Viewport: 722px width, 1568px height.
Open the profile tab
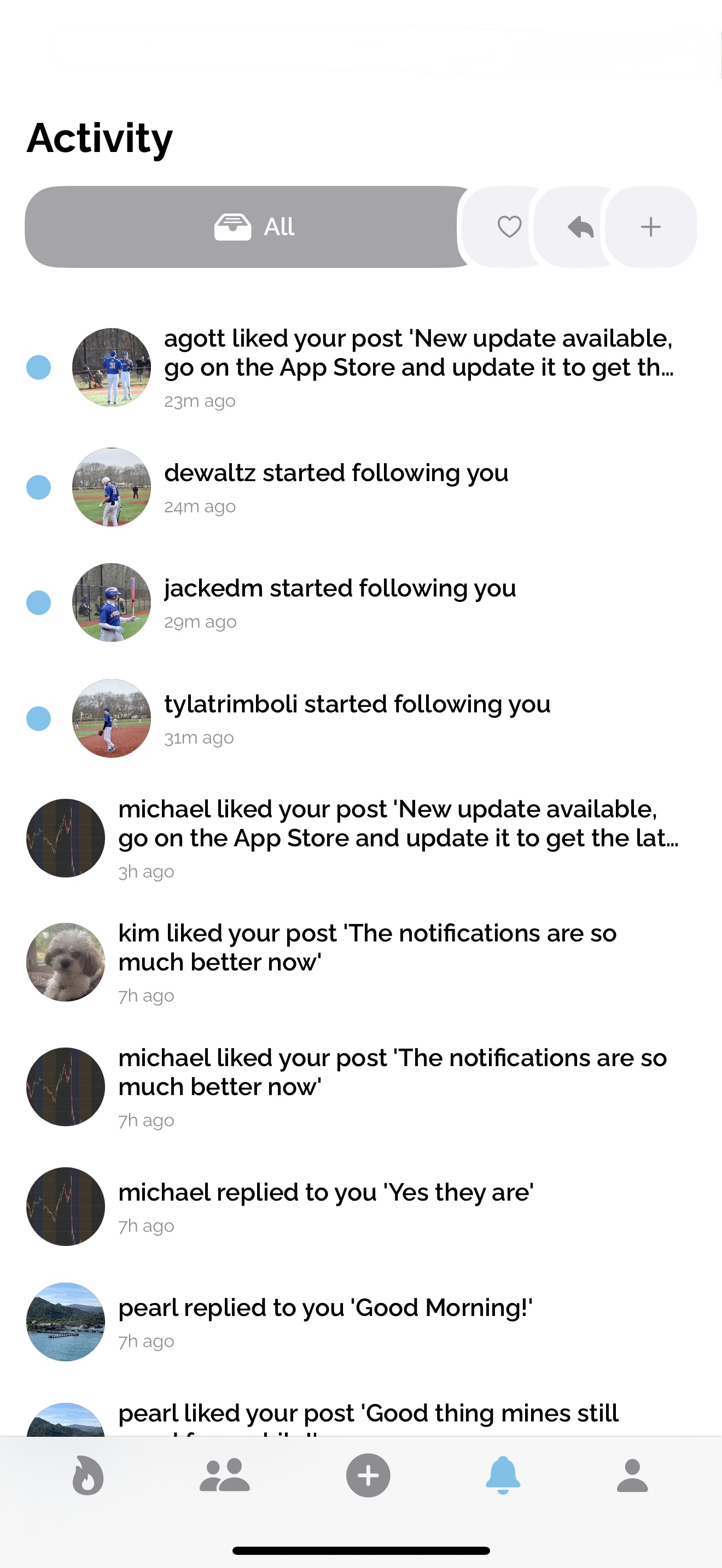[632, 1476]
